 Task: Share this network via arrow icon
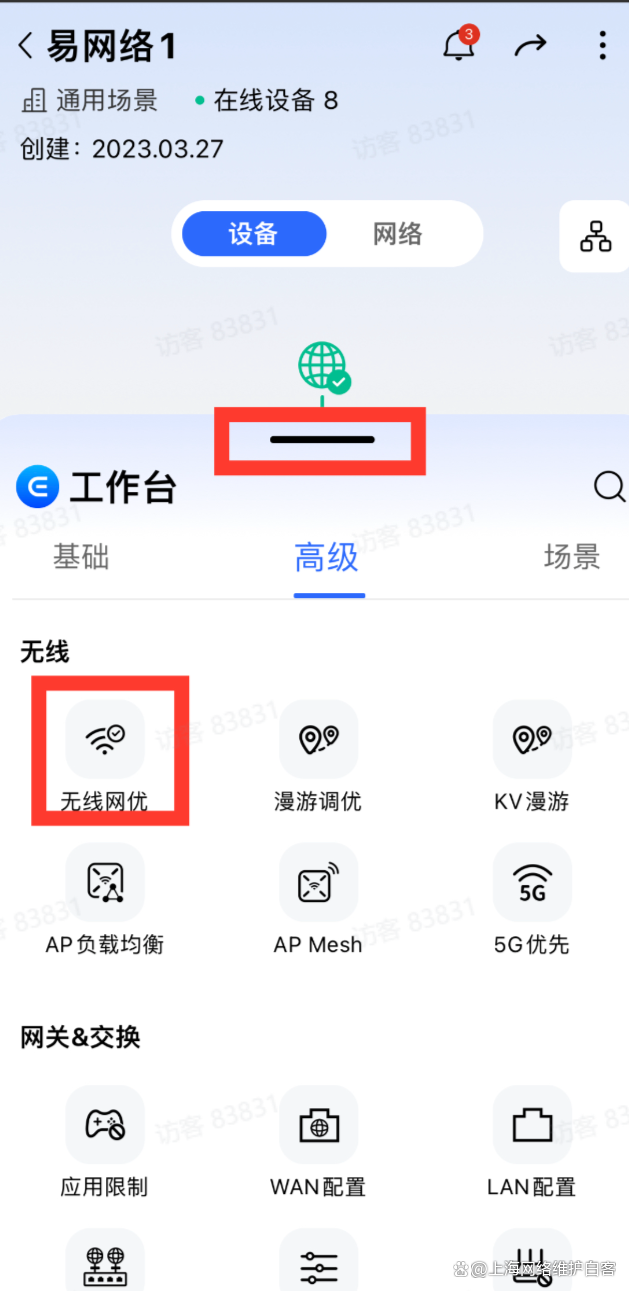530,45
